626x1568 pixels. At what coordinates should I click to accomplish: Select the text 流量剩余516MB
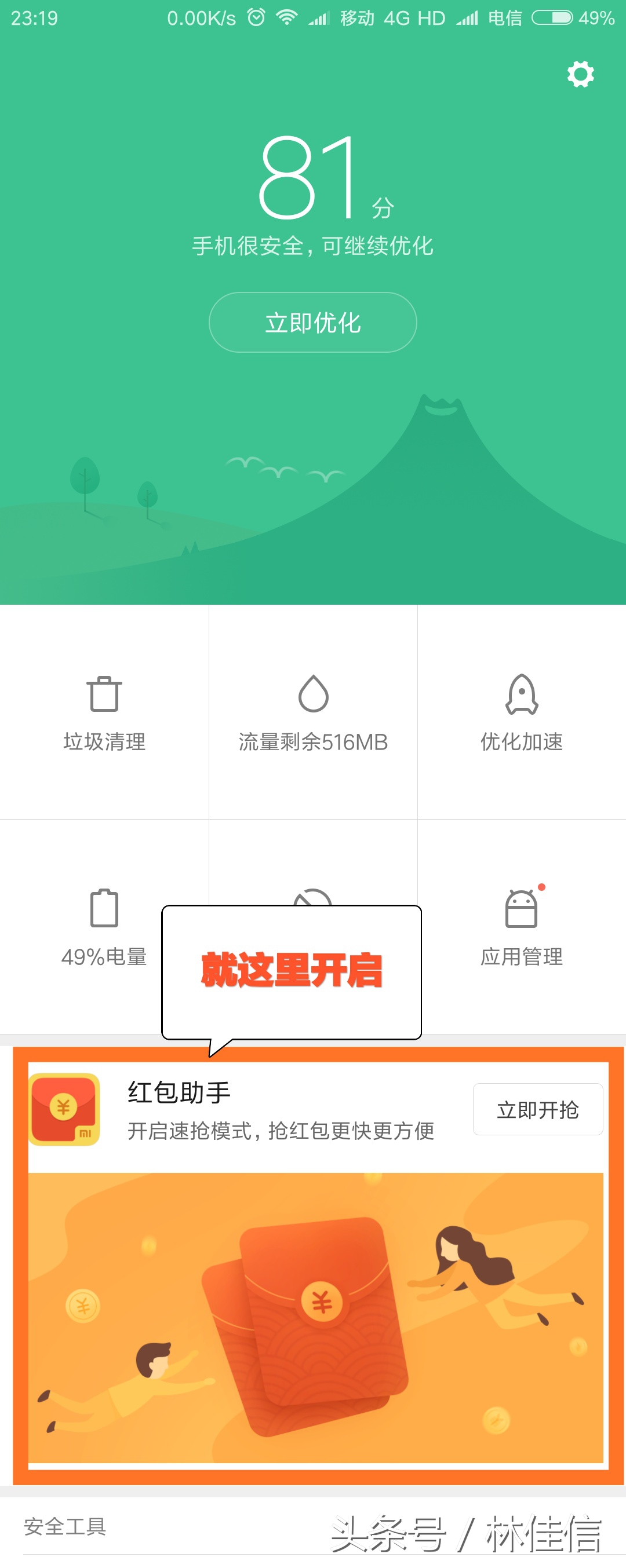(312, 743)
